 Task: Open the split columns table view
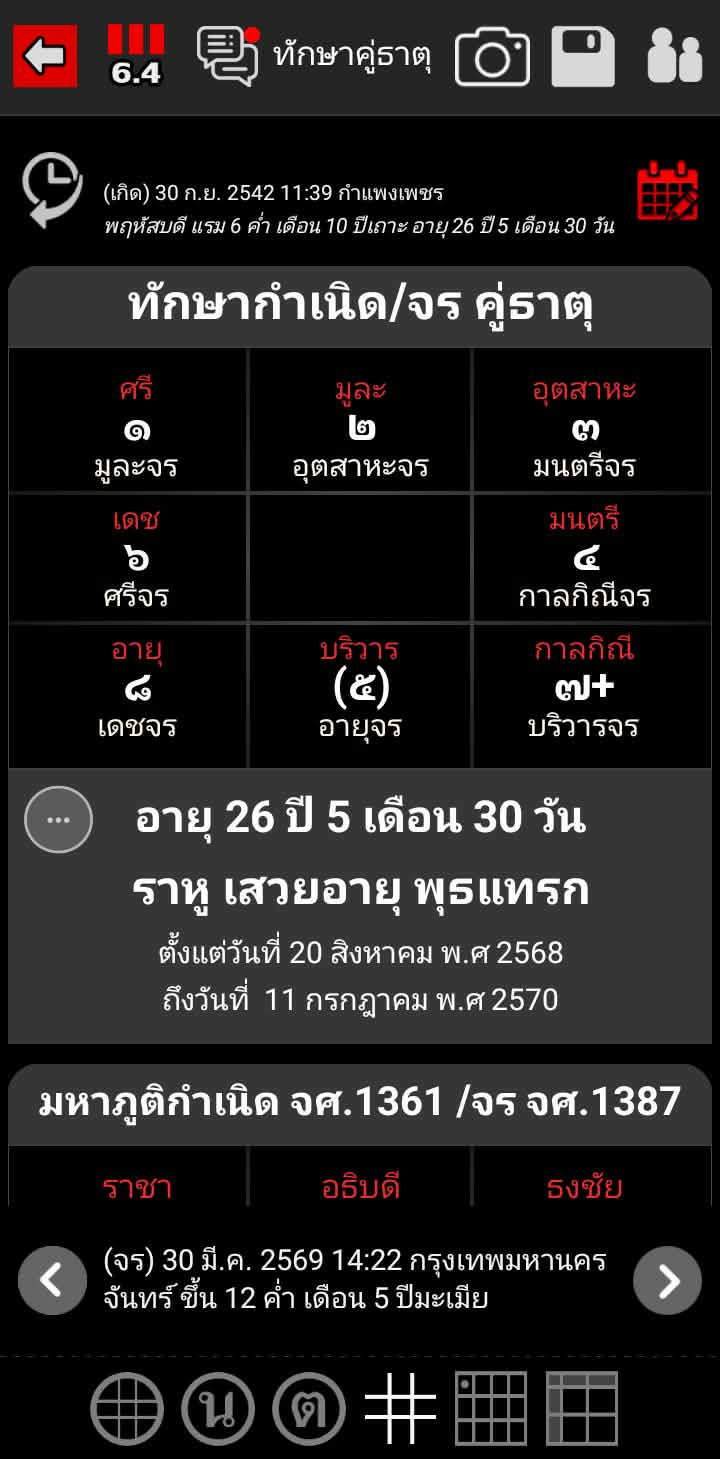point(582,1409)
